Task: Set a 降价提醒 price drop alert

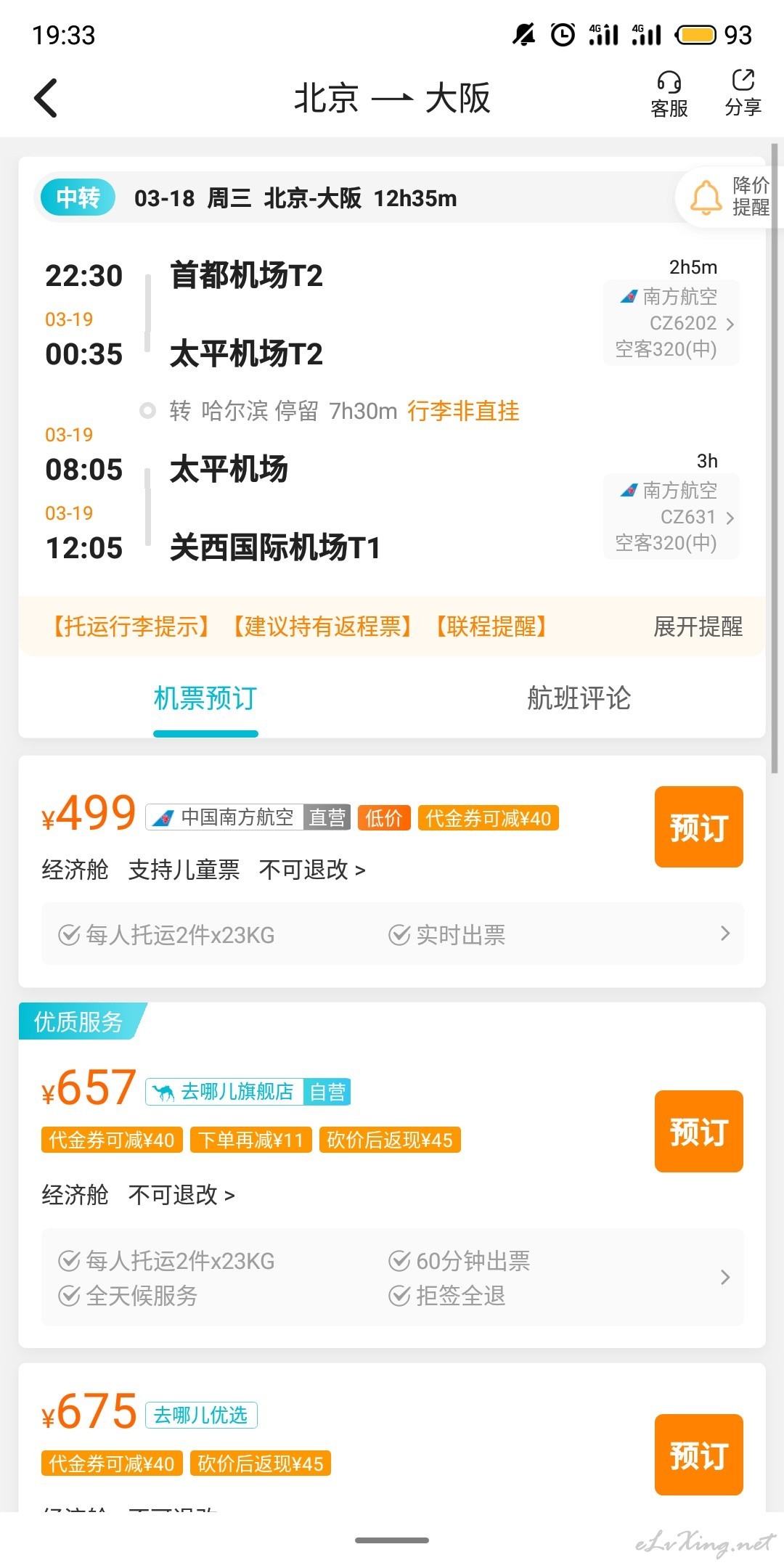Action: coord(727,197)
